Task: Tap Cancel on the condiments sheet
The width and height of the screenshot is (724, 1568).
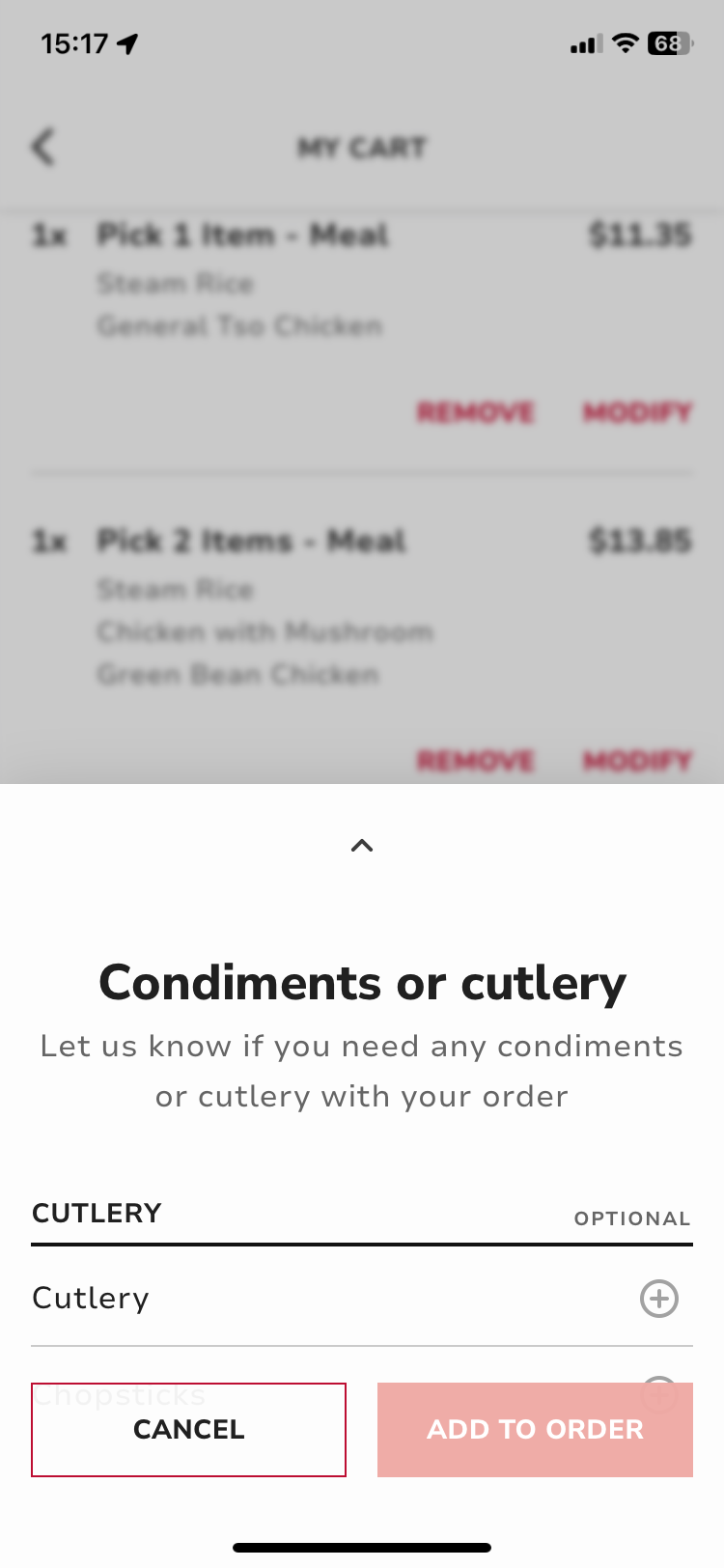Action: click(x=188, y=1429)
